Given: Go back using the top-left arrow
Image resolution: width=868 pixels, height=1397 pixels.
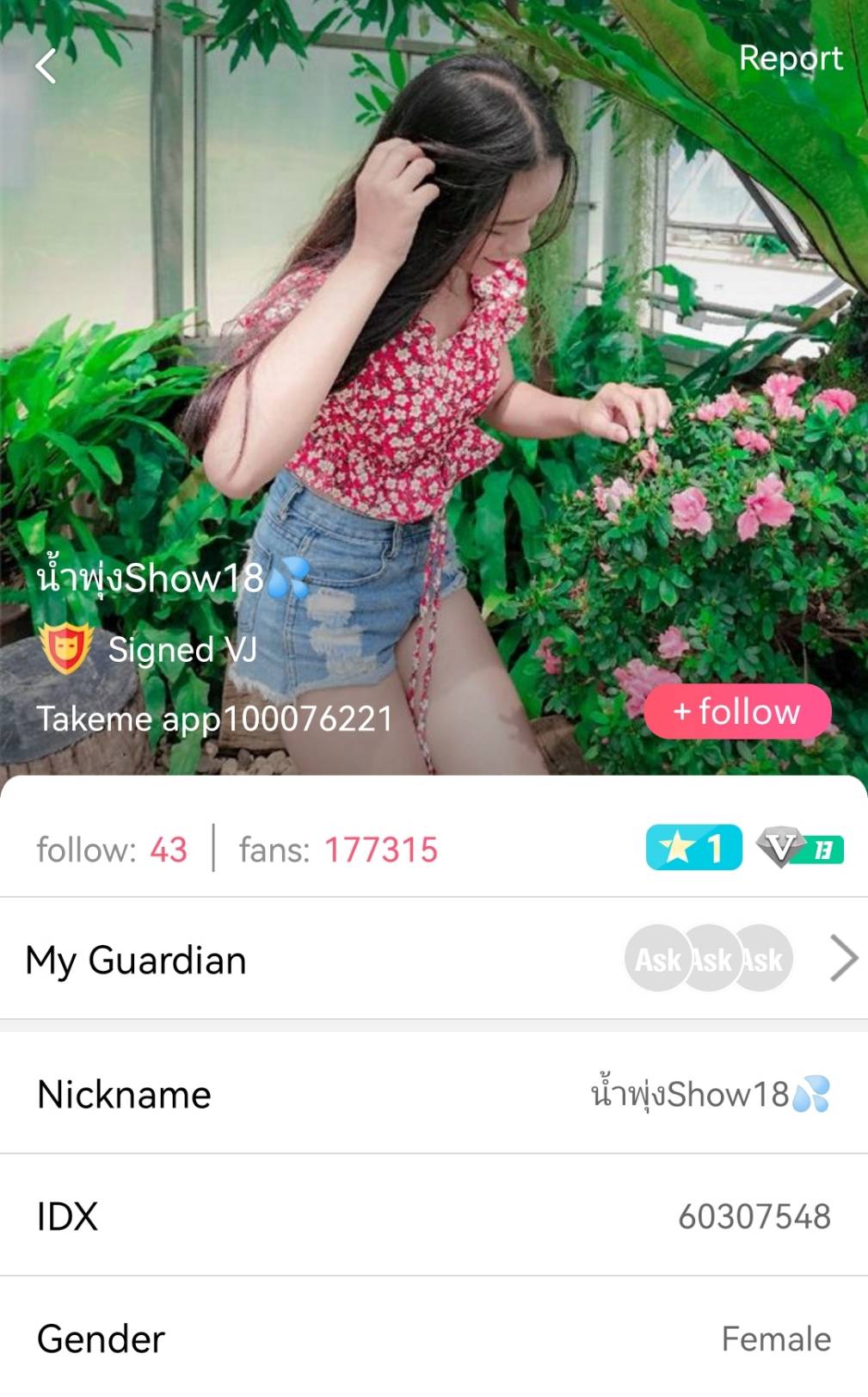Looking at the screenshot, I should (46, 66).
